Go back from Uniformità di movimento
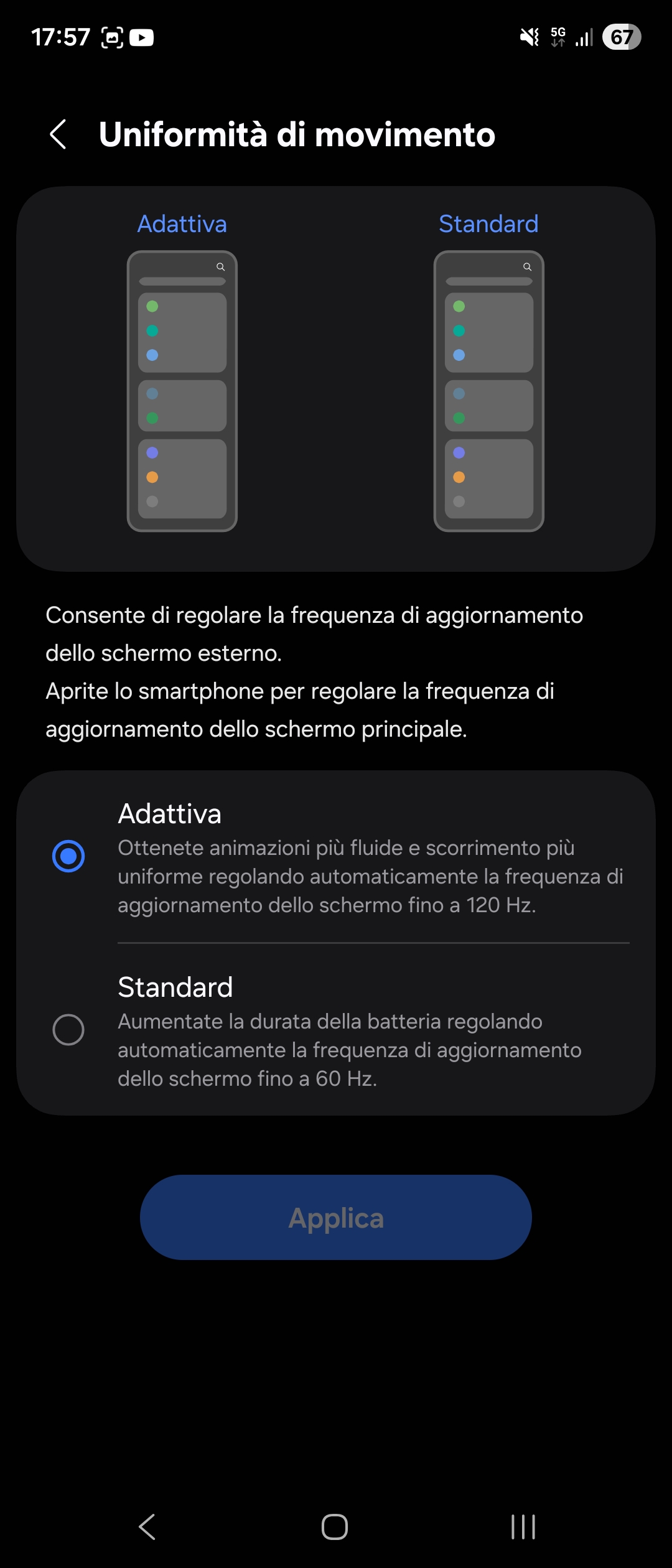 point(58,134)
